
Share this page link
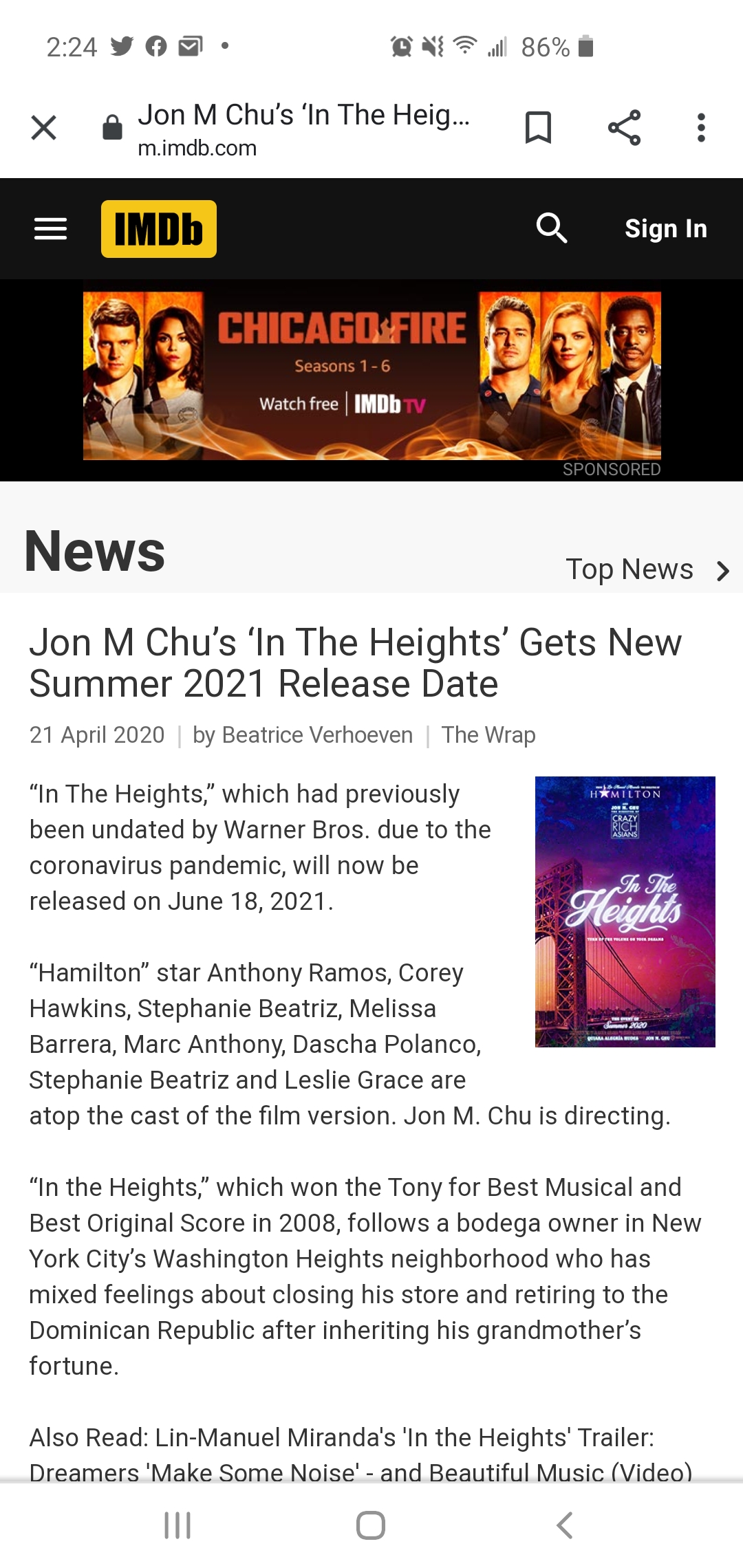pos(624,128)
